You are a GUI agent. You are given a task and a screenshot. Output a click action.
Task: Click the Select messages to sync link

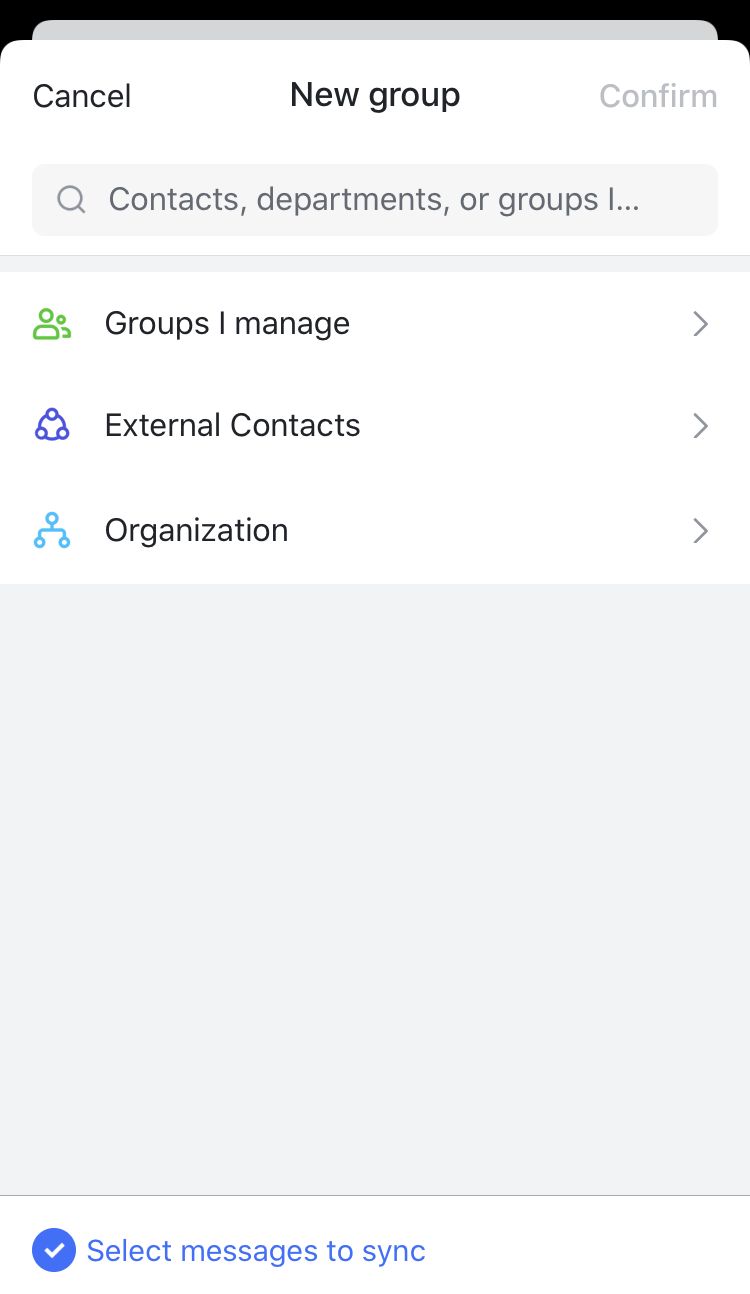255,1250
